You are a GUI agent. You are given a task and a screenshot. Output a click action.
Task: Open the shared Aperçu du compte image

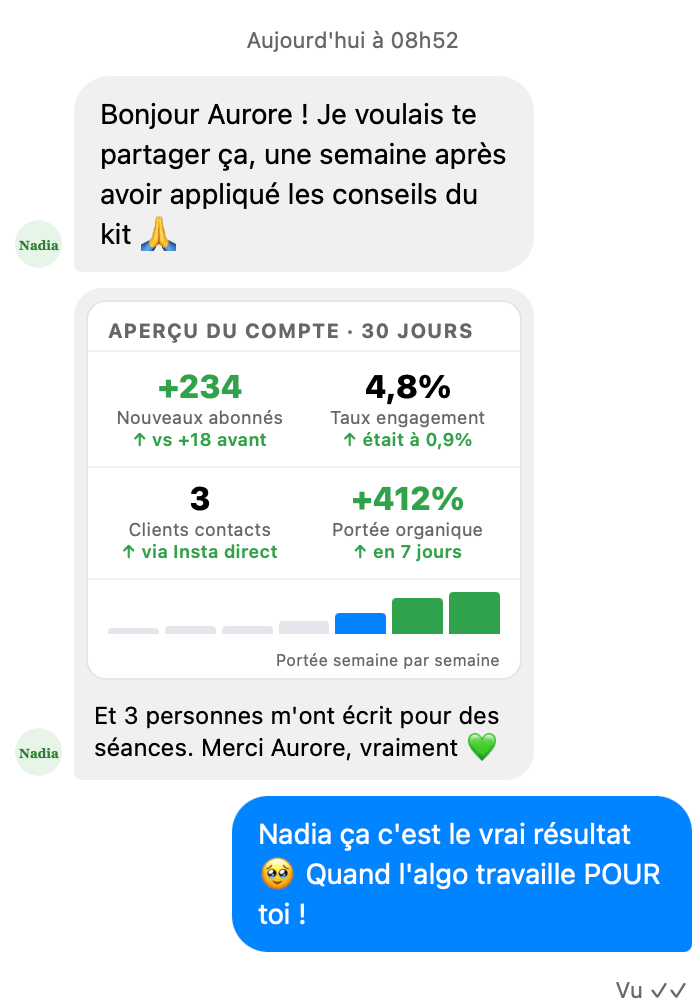pyautogui.click(x=304, y=490)
